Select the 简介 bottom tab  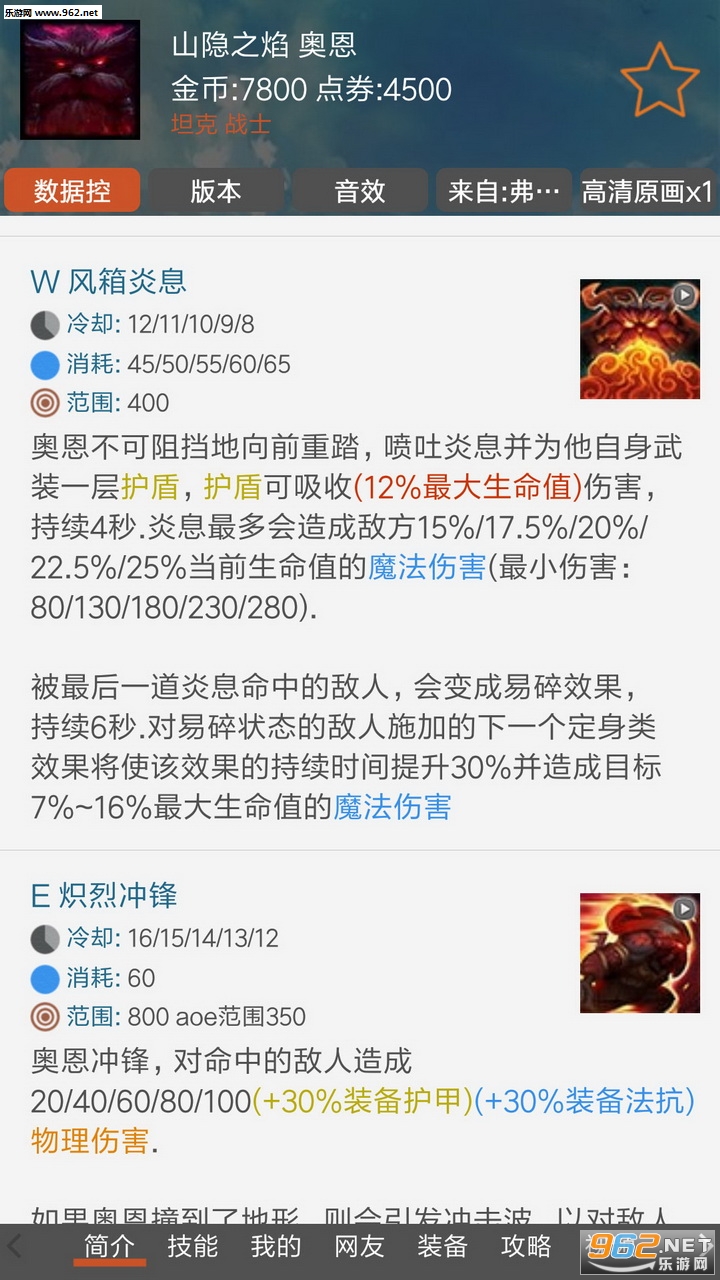109,1246
